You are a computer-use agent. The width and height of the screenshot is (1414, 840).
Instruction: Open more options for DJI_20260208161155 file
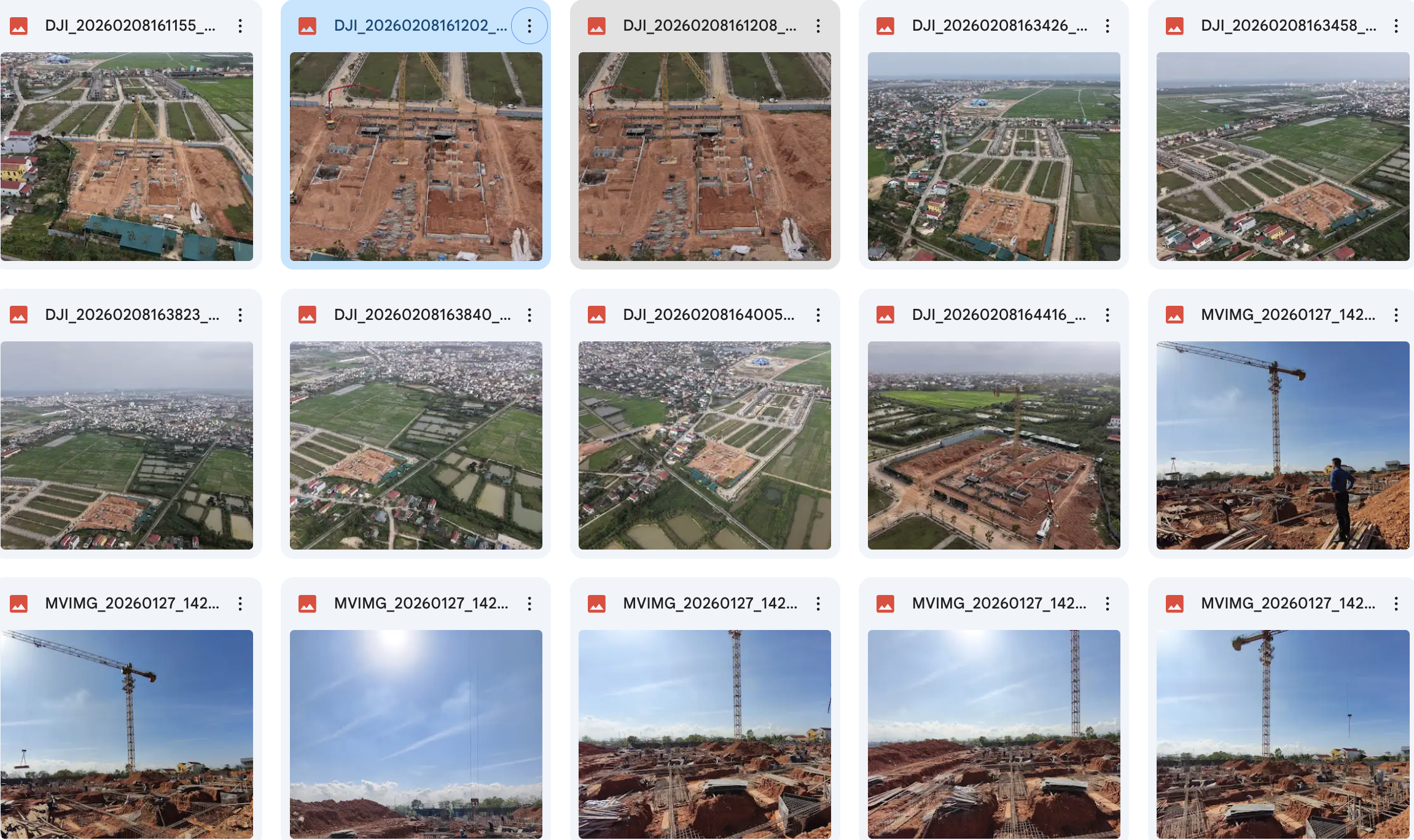240,26
